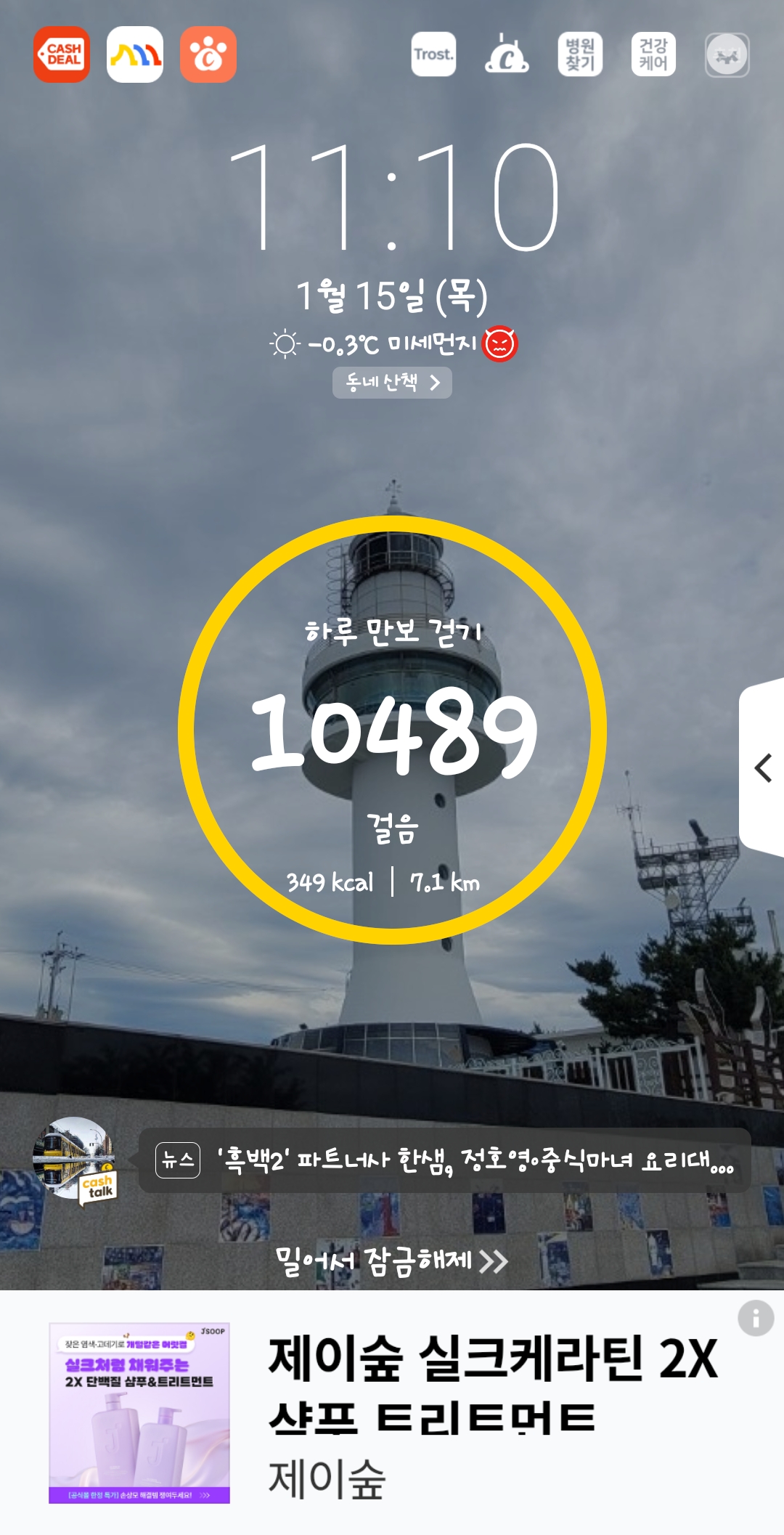Viewport: 784px width, 1535px height.
Task: Tap the gray round profile icon
Action: pos(727,54)
